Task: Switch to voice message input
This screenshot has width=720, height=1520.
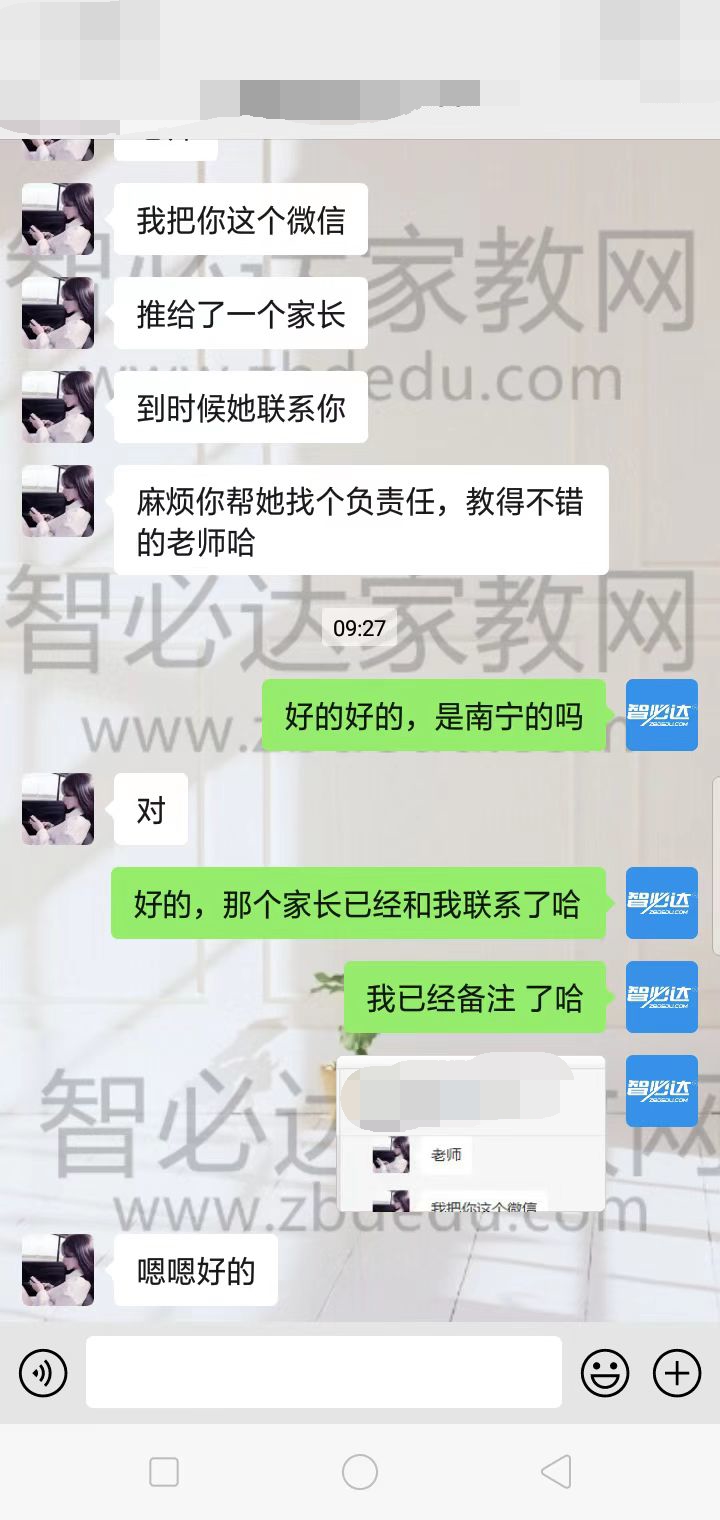Action: tap(43, 1372)
